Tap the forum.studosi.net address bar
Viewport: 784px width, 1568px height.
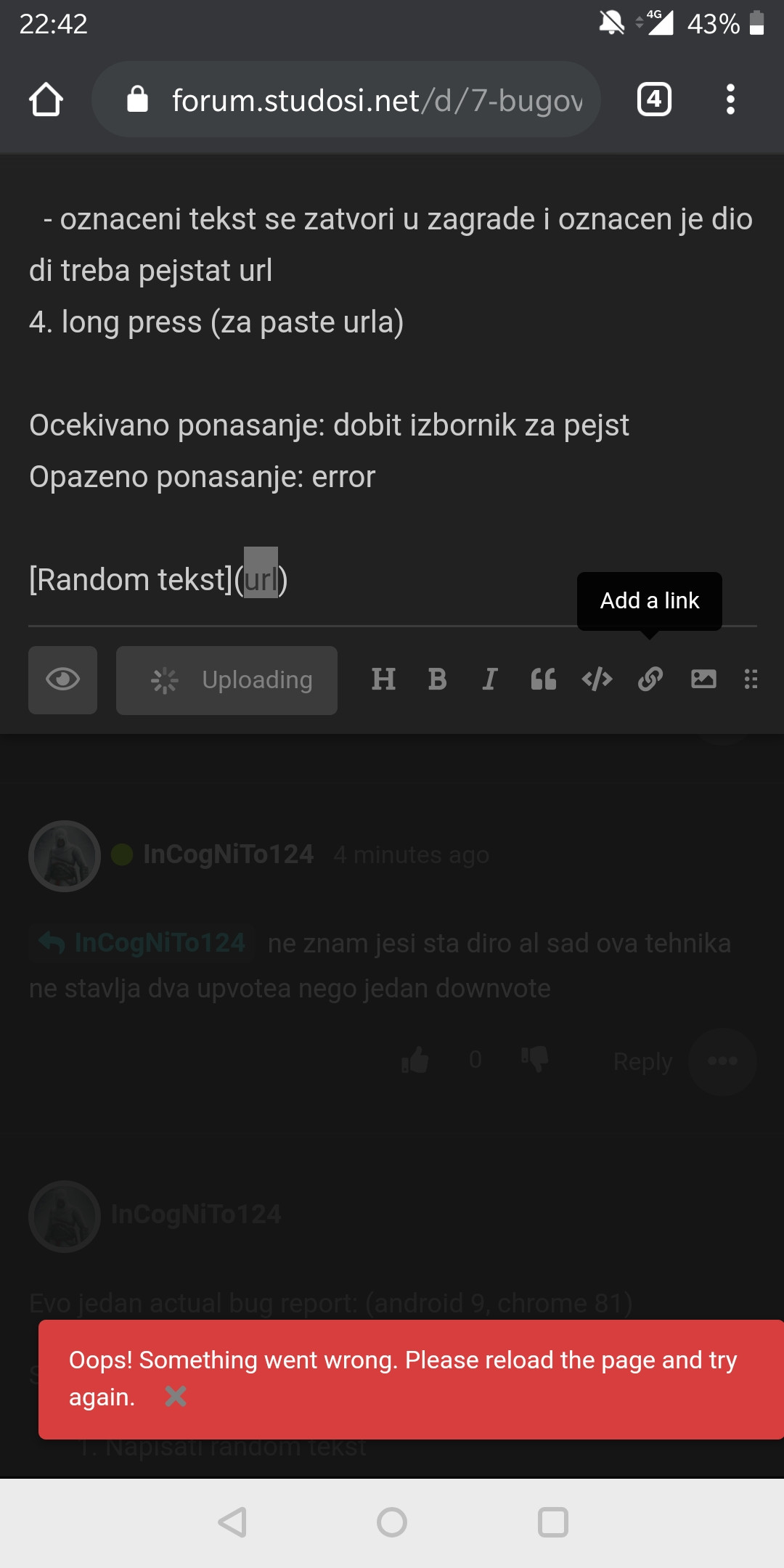point(346,99)
